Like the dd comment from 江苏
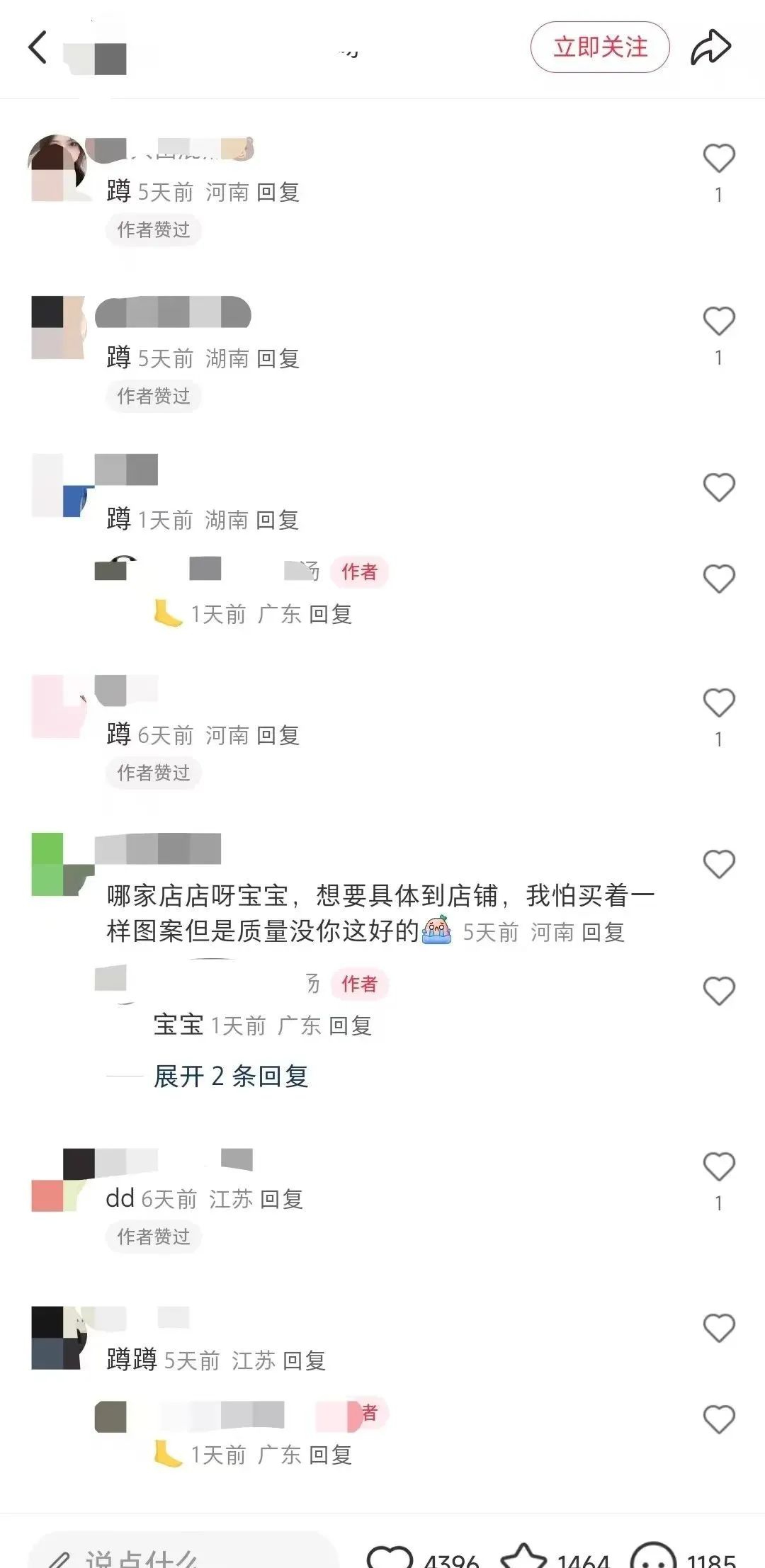Screen dimensions: 765x1568 [718, 1167]
